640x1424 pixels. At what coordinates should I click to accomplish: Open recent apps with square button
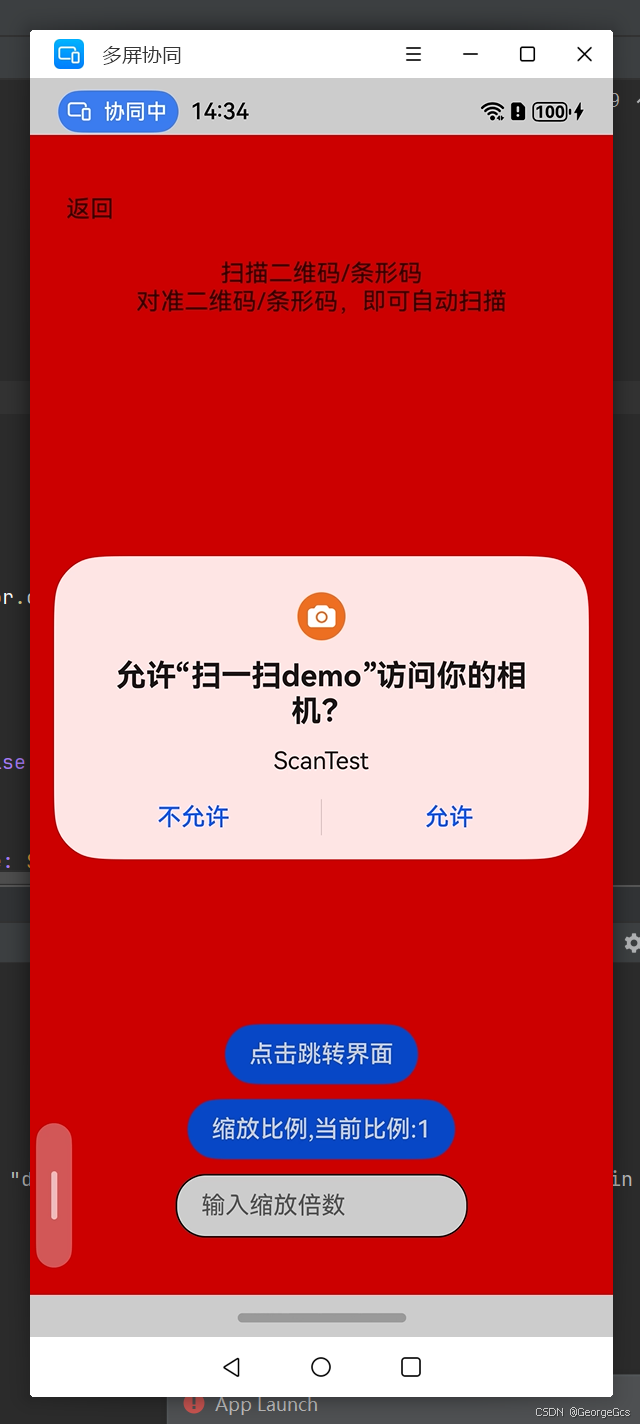410,1367
